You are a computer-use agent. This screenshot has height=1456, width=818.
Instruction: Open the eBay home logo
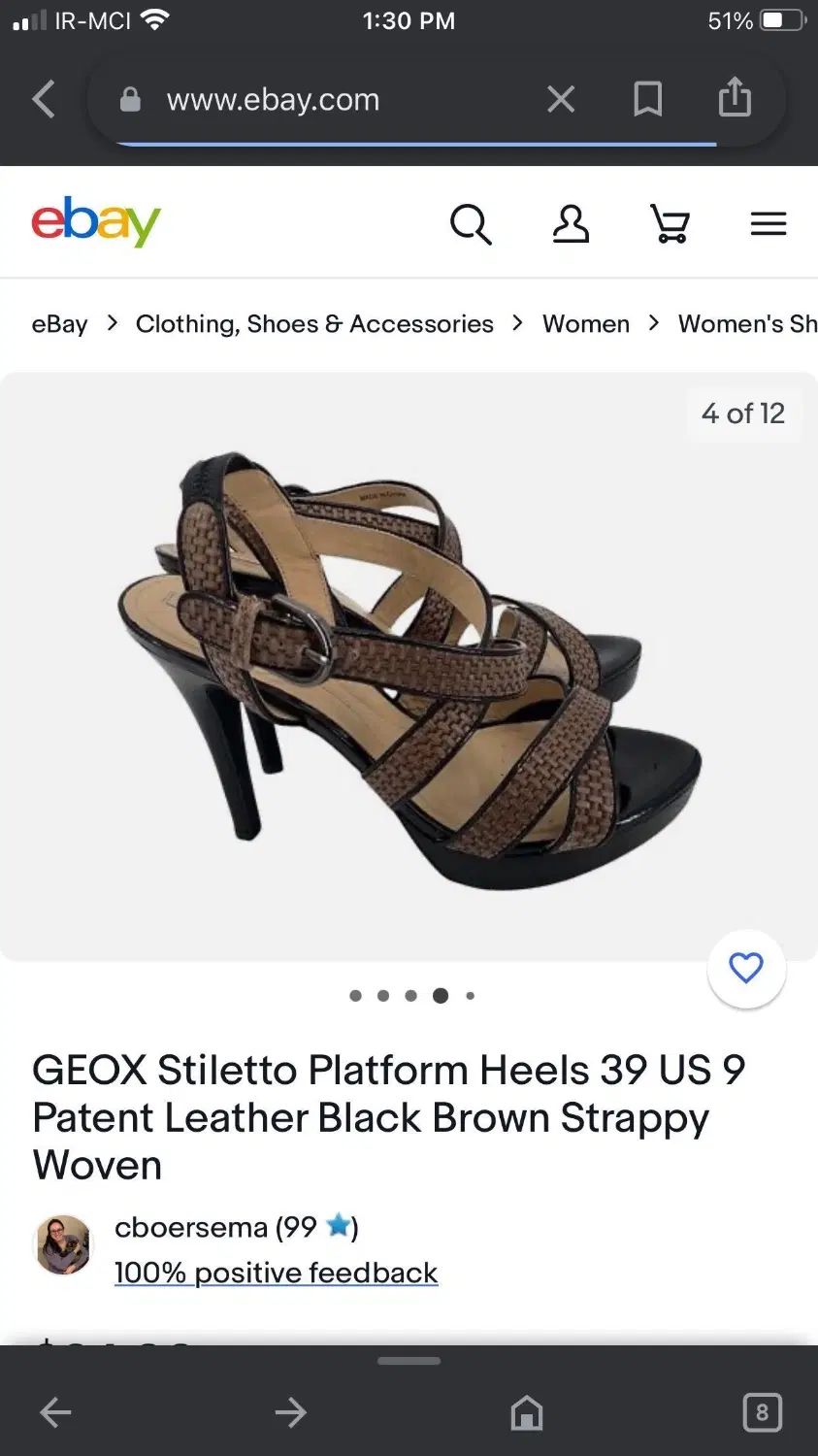[x=95, y=222]
